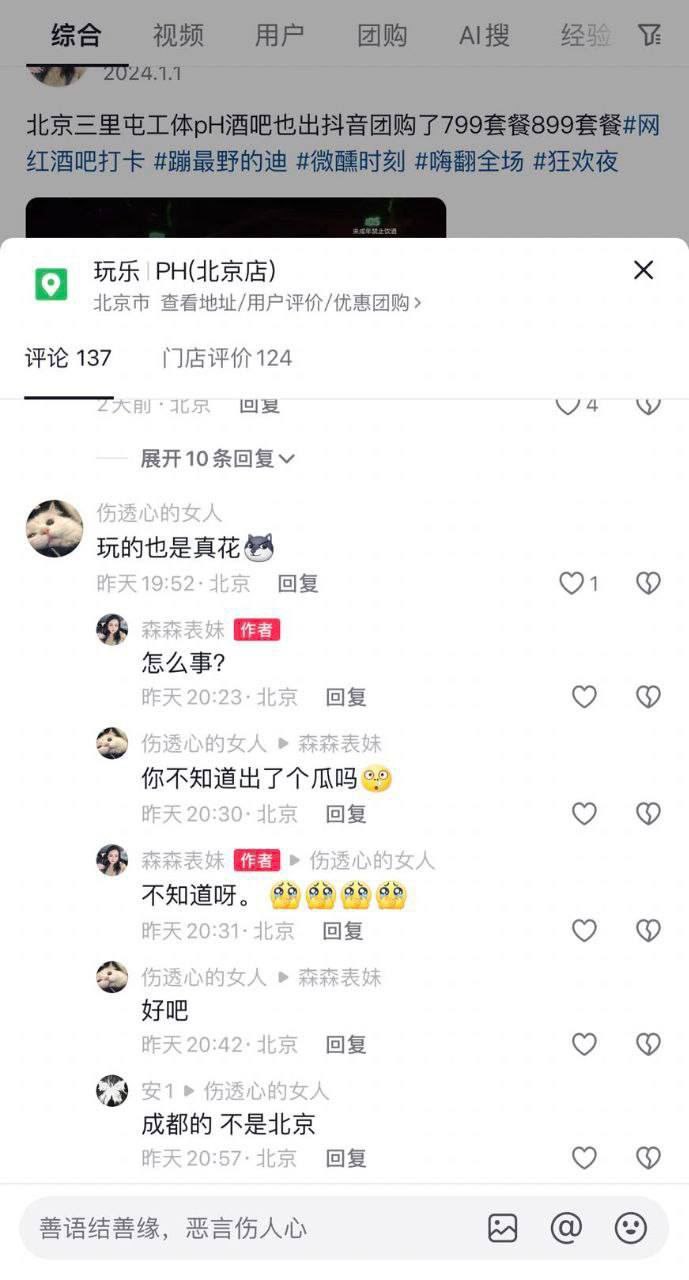Close the comments panel
The height and width of the screenshot is (1280, 689).
tap(643, 270)
